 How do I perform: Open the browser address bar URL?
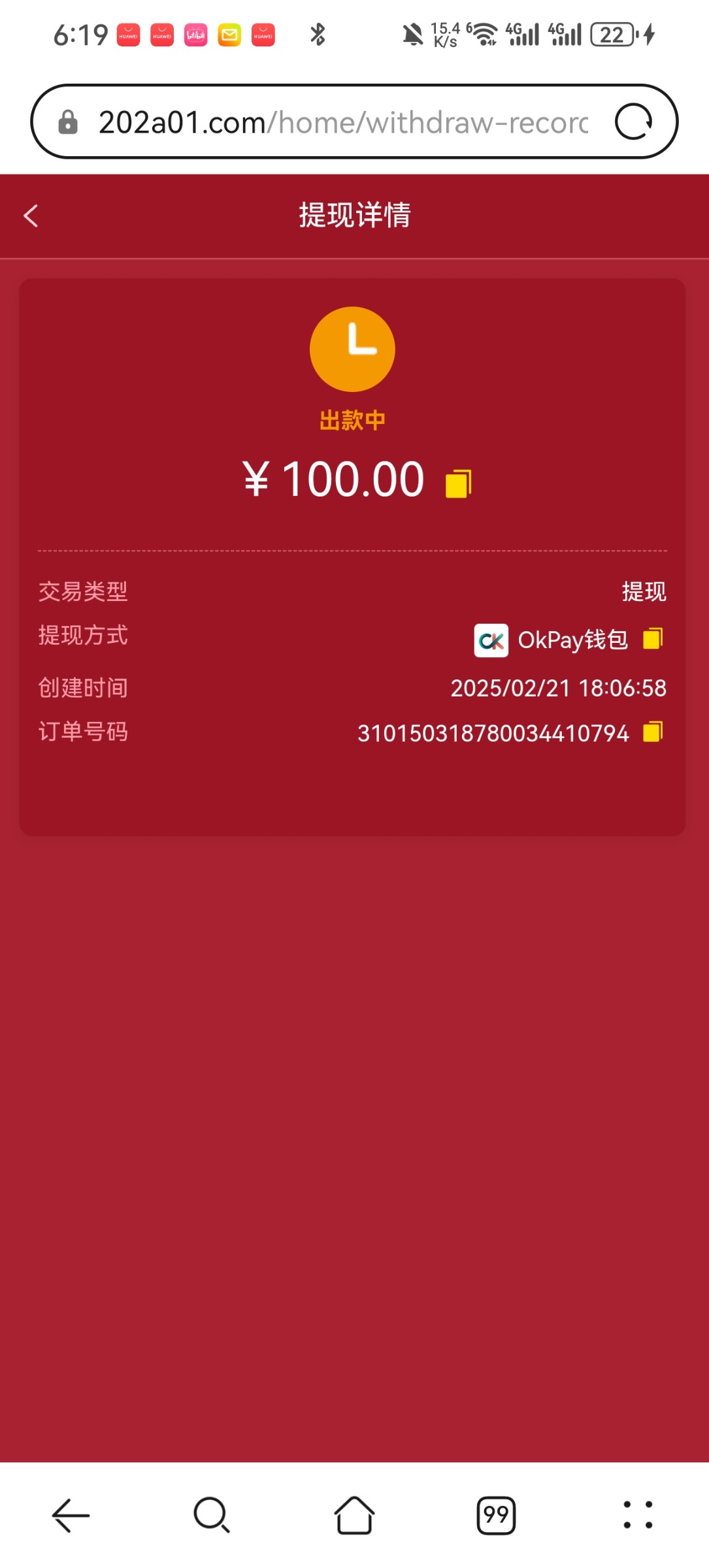click(343, 122)
